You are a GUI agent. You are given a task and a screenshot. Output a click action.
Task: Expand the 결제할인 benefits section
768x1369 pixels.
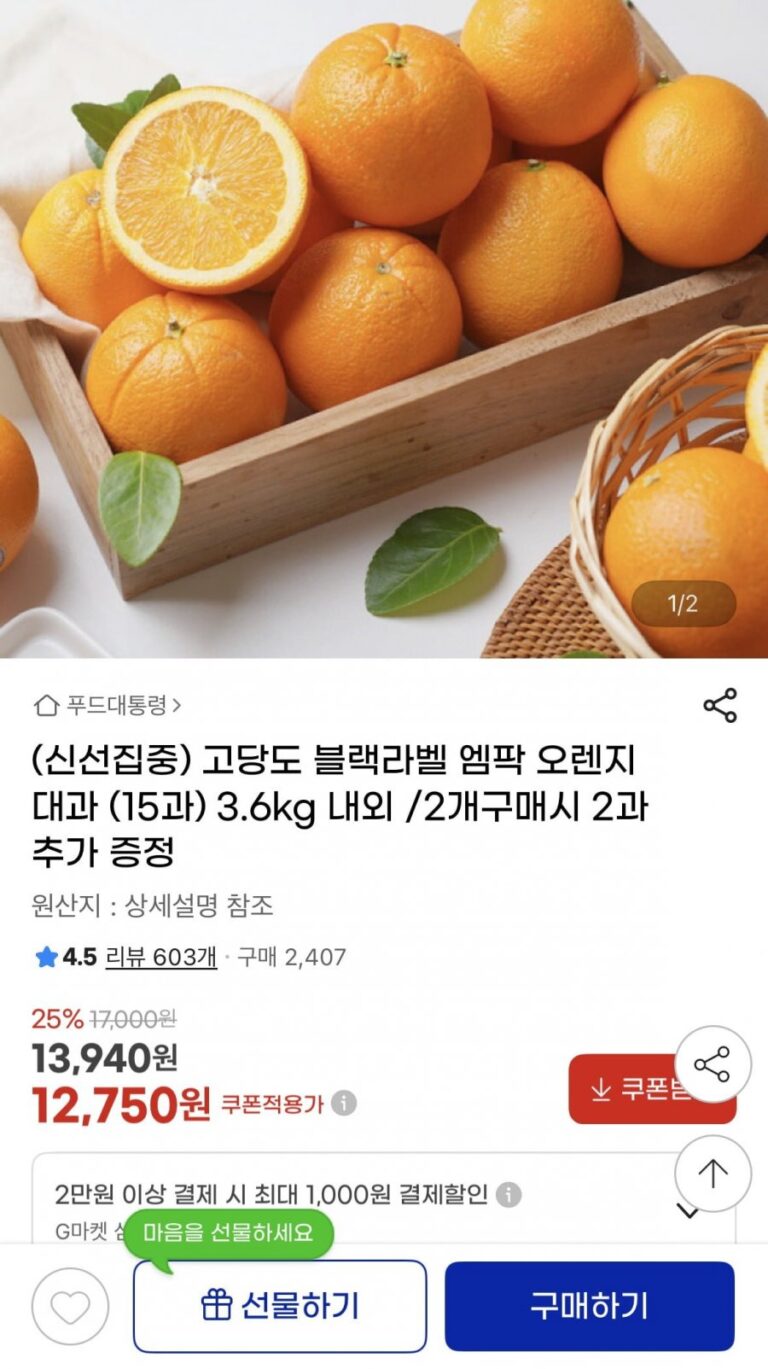(x=688, y=1211)
